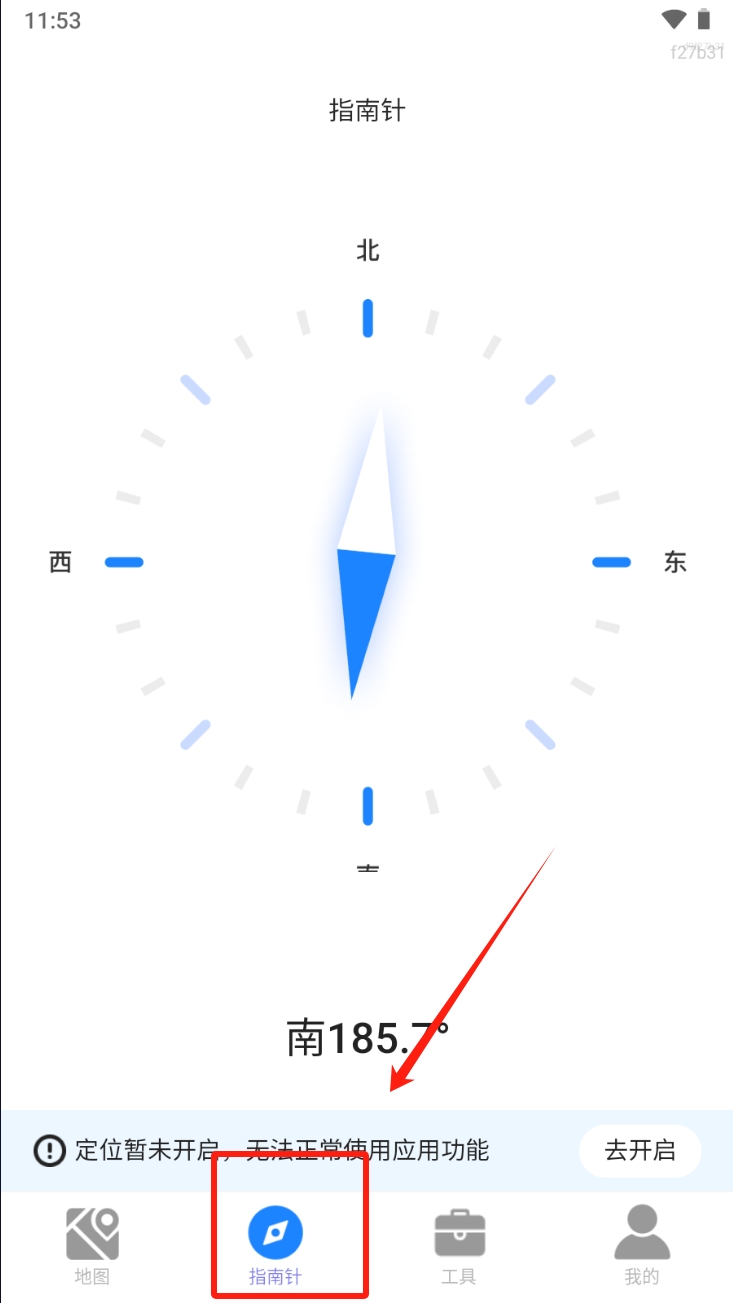Screen dimensions: 733x1303
Task: Tap the 去开启 button to enable location
Action: click(640, 1151)
